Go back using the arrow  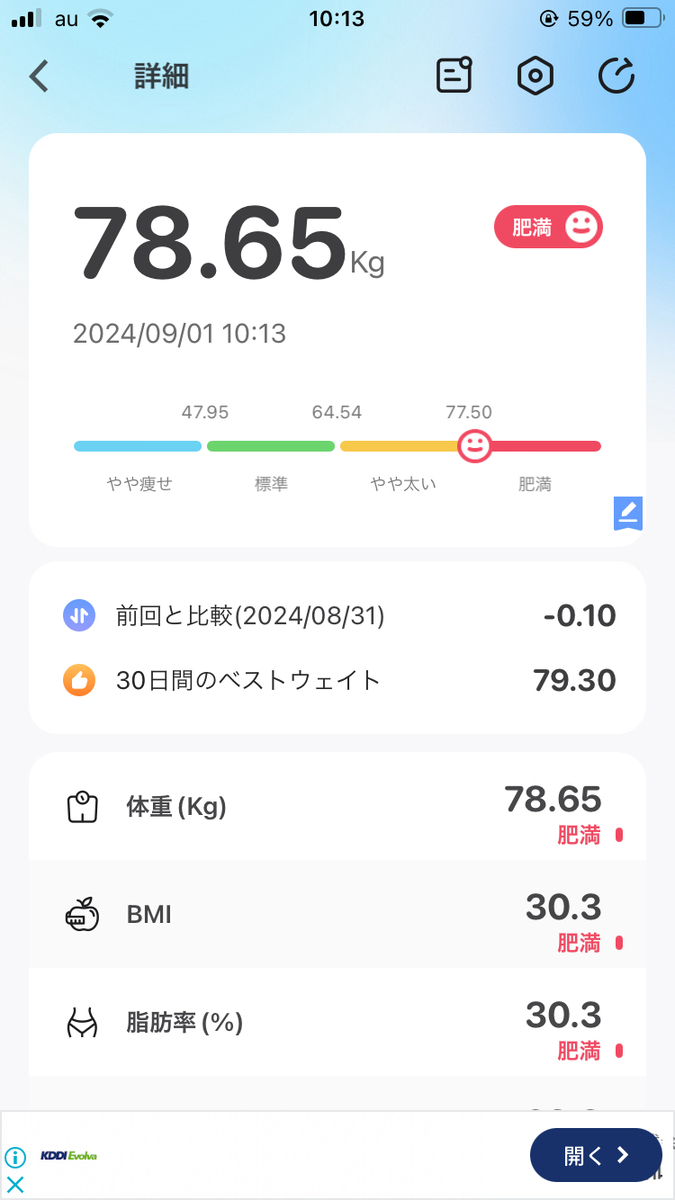point(39,76)
